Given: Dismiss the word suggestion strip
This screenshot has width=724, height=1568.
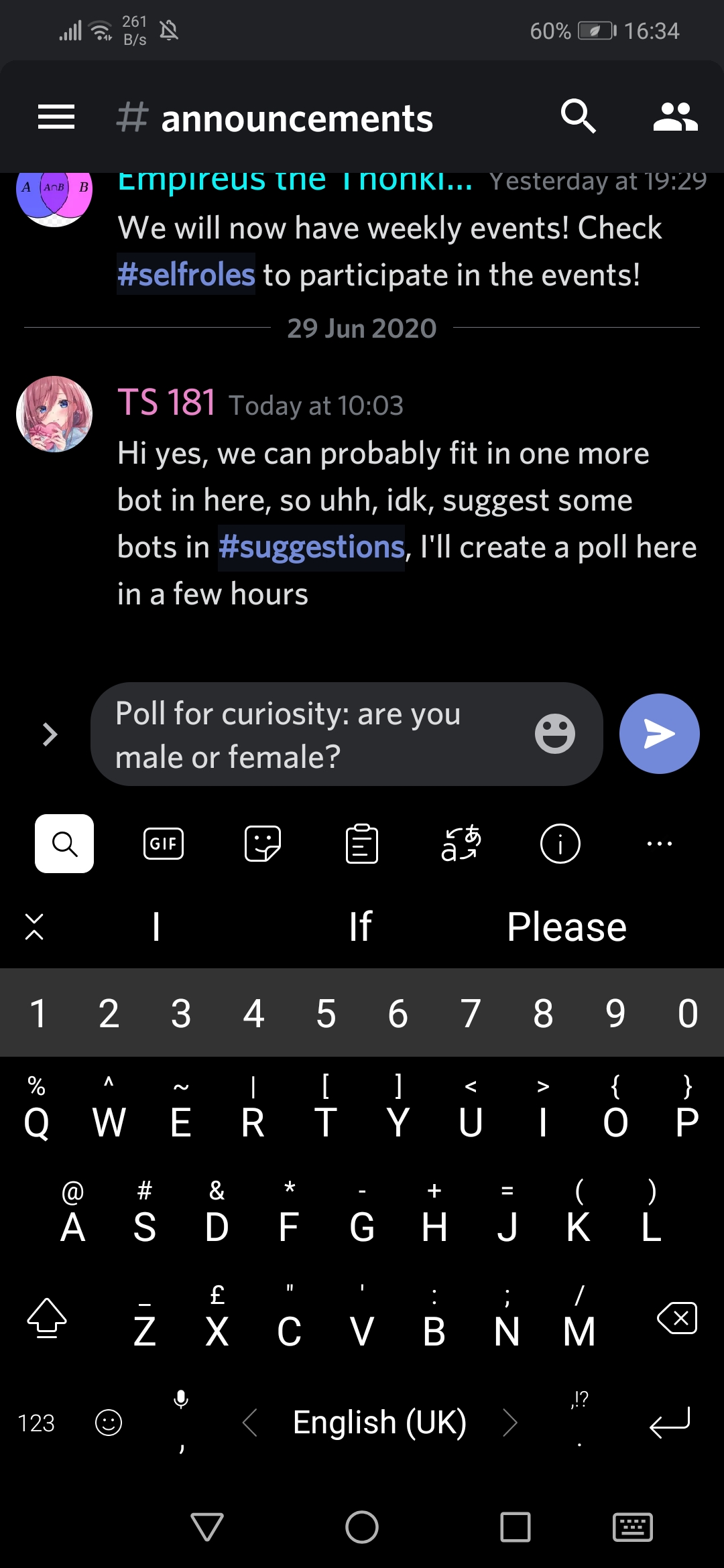Looking at the screenshot, I should tap(34, 927).
